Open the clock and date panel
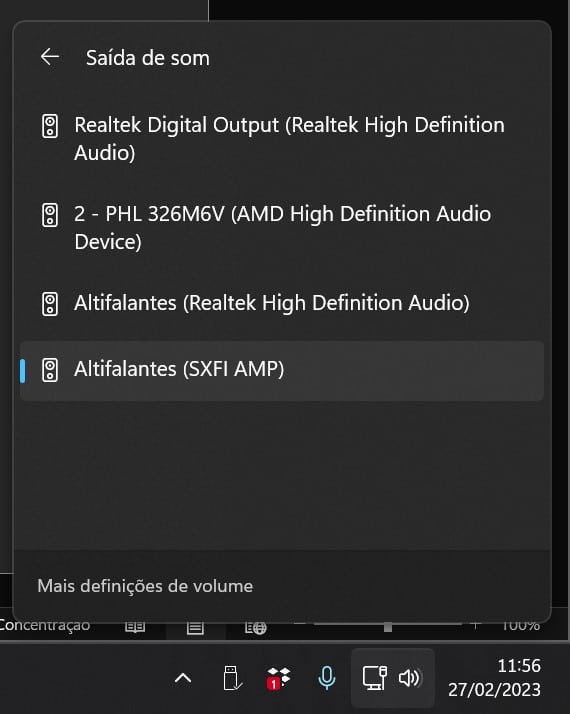 [x=494, y=678]
